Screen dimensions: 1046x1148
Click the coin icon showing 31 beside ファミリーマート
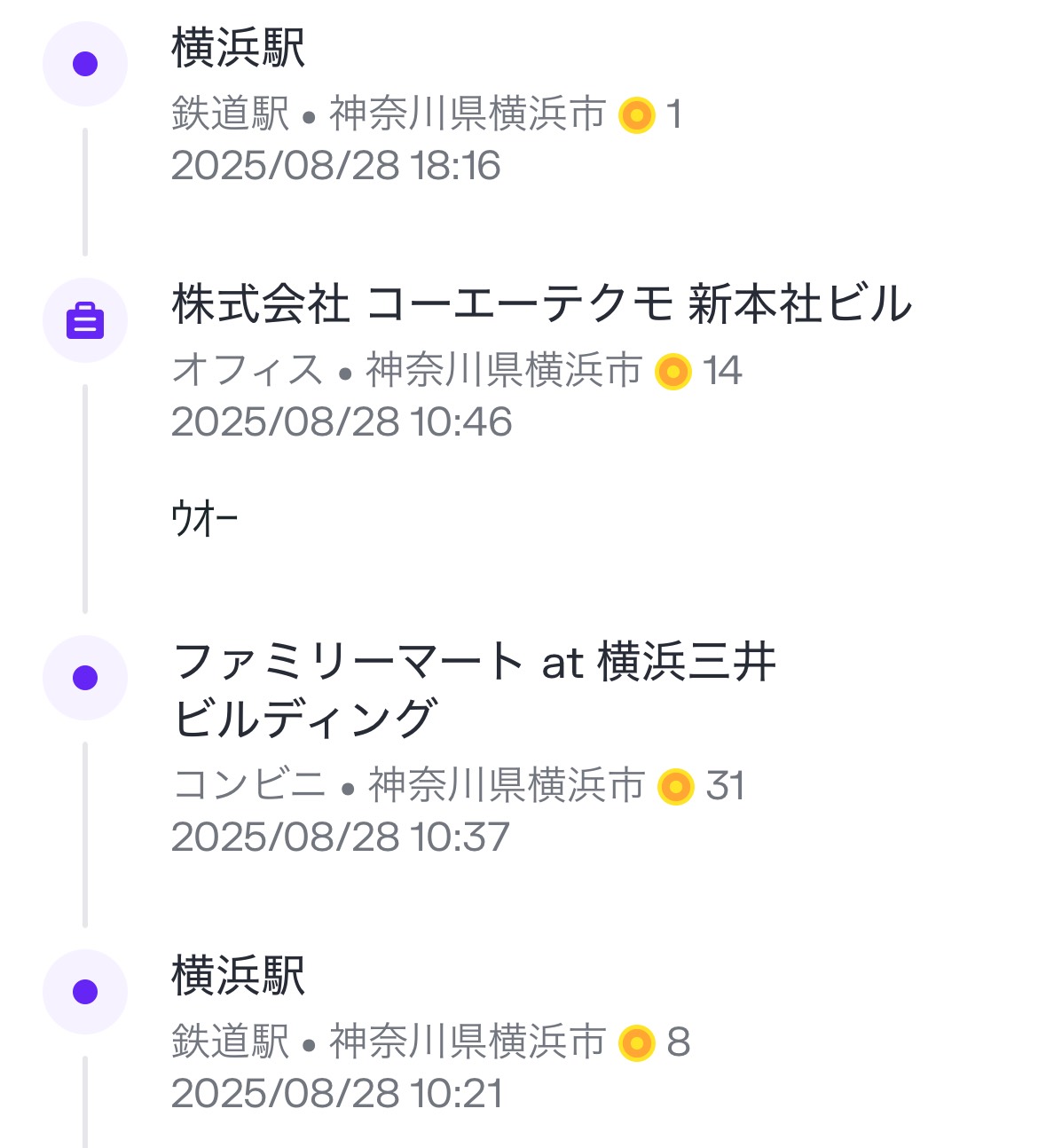click(x=677, y=785)
